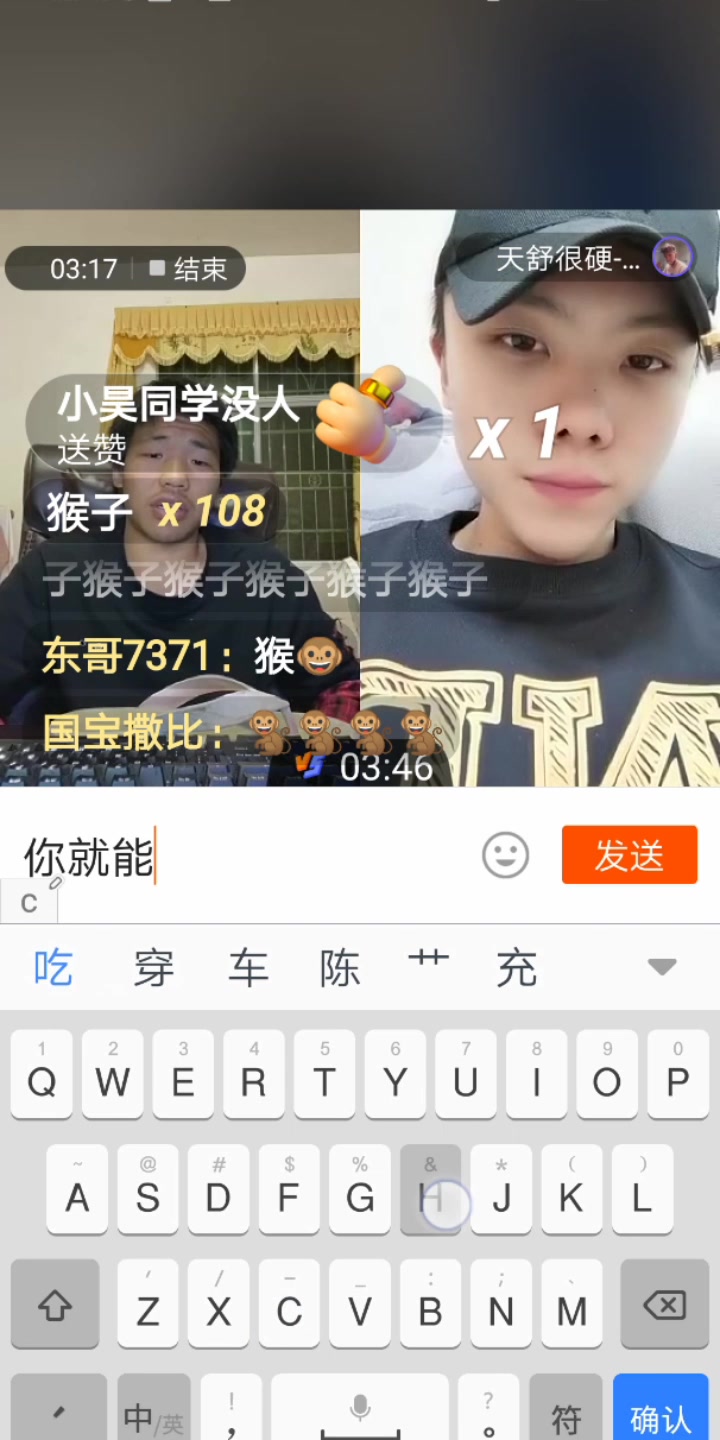The image size is (720, 1440).
Task: Tap the shift key
Action: [55, 1304]
